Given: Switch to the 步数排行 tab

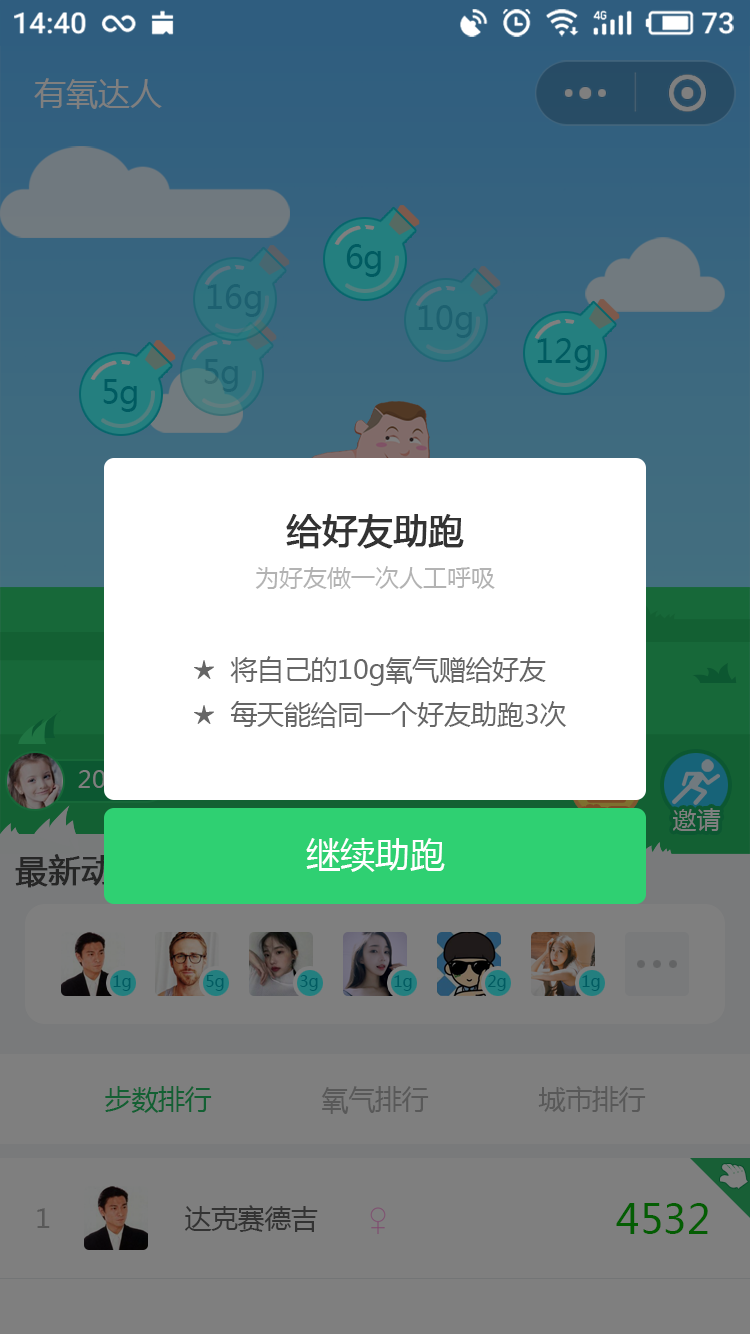Looking at the screenshot, I should pyautogui.click(x=158, y=1100).
